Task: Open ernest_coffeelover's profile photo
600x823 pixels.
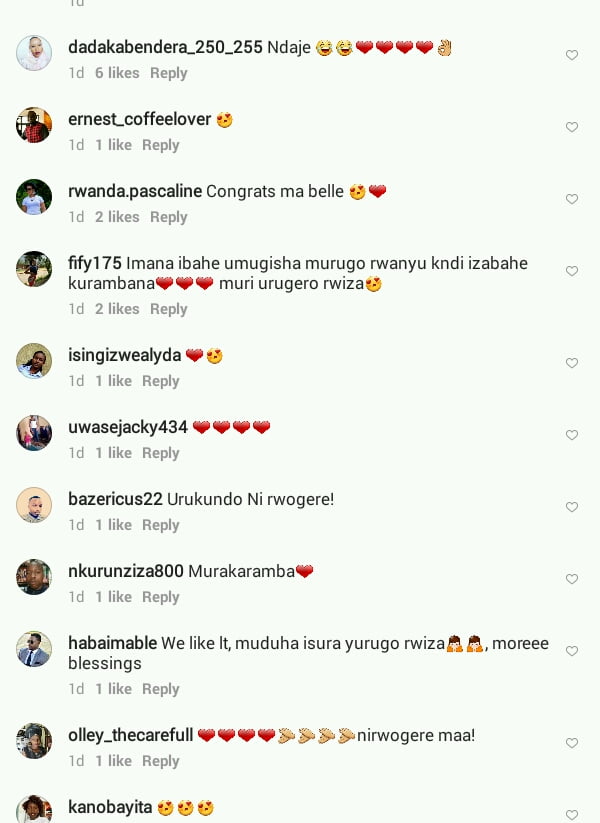Action: [34, 125]
